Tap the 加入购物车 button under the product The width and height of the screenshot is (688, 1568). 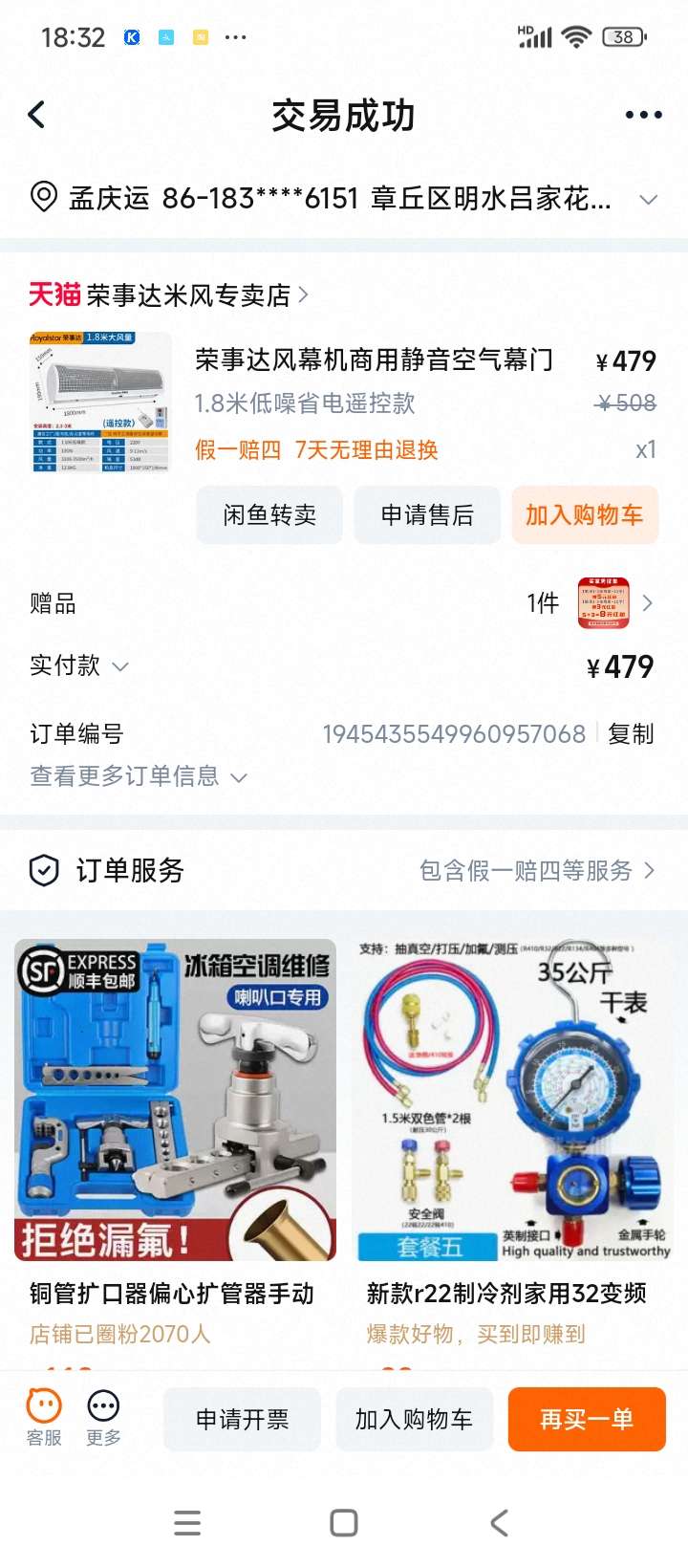[585, 515]
